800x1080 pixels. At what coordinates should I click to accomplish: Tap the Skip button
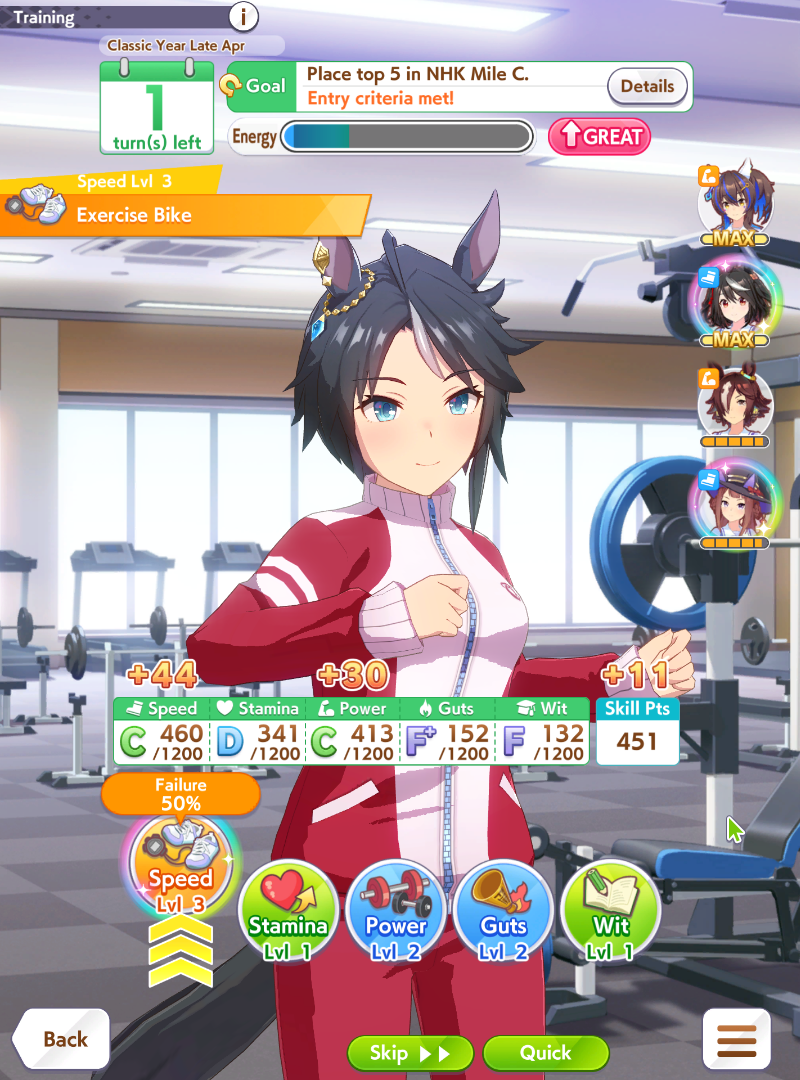(x=410, y=1053)
